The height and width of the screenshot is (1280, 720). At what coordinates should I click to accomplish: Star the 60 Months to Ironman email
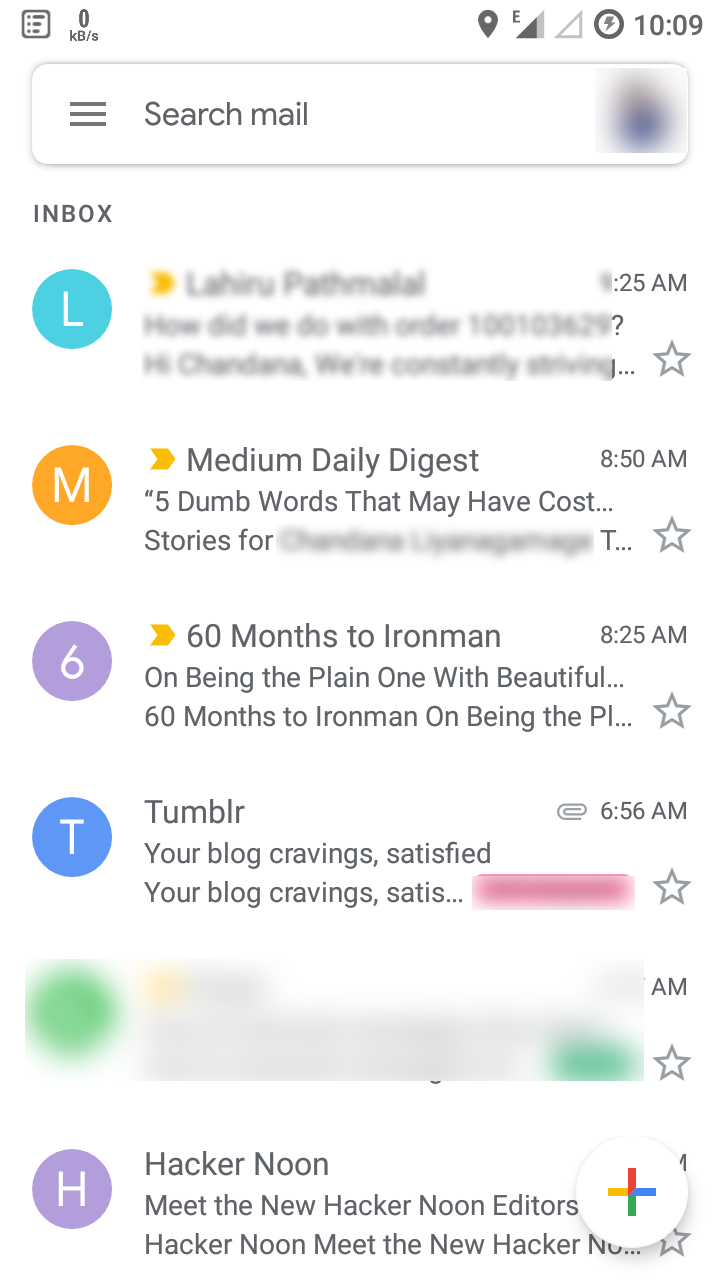pos(672,712)
